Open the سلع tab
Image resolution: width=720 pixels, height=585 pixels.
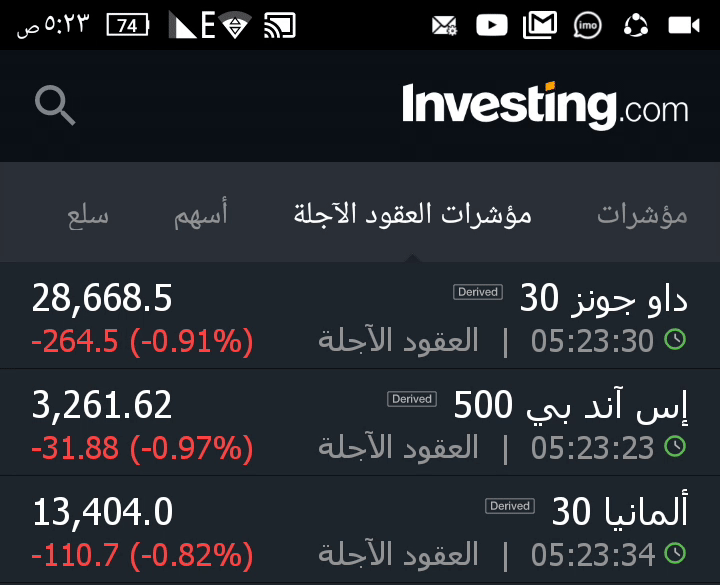tap(88, 214)
